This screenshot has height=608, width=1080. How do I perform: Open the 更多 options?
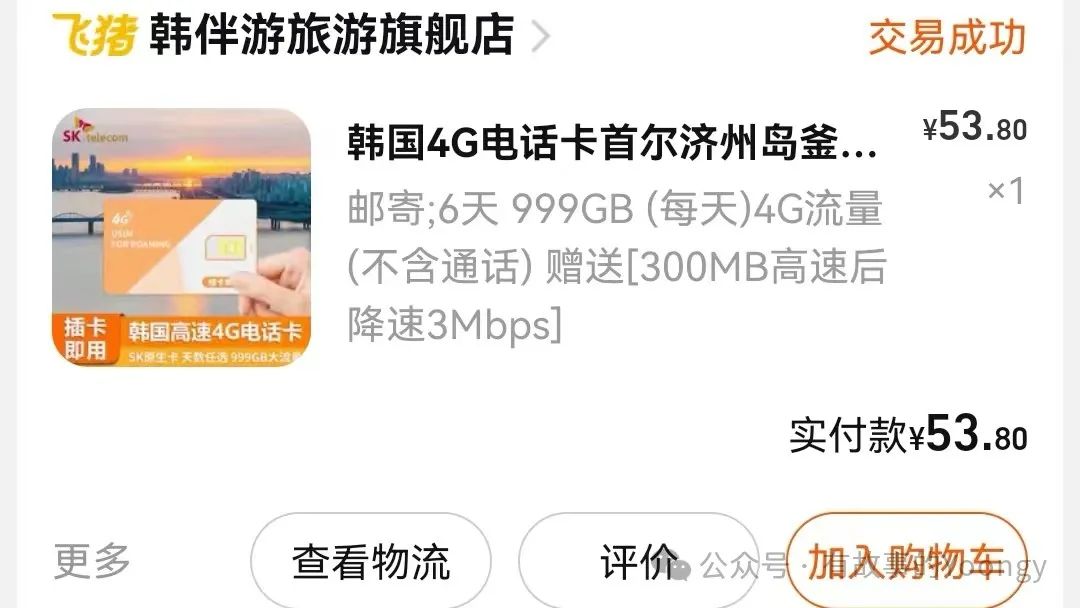[91, 562]
